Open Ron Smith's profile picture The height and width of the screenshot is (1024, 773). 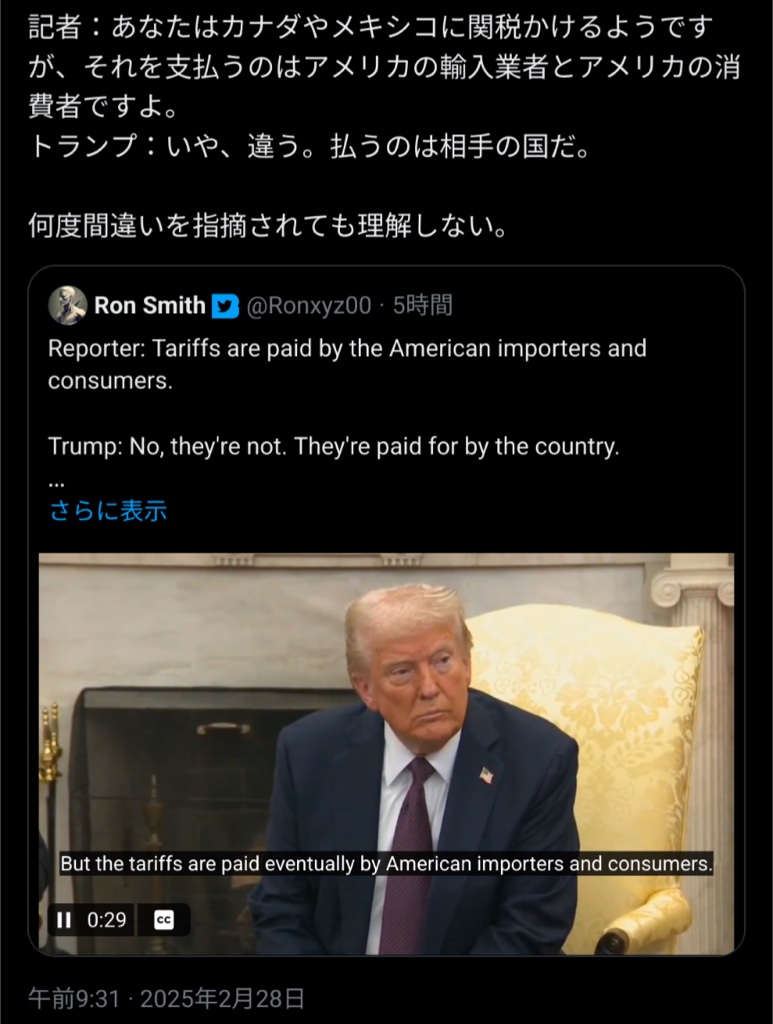(x=67, y=305)
